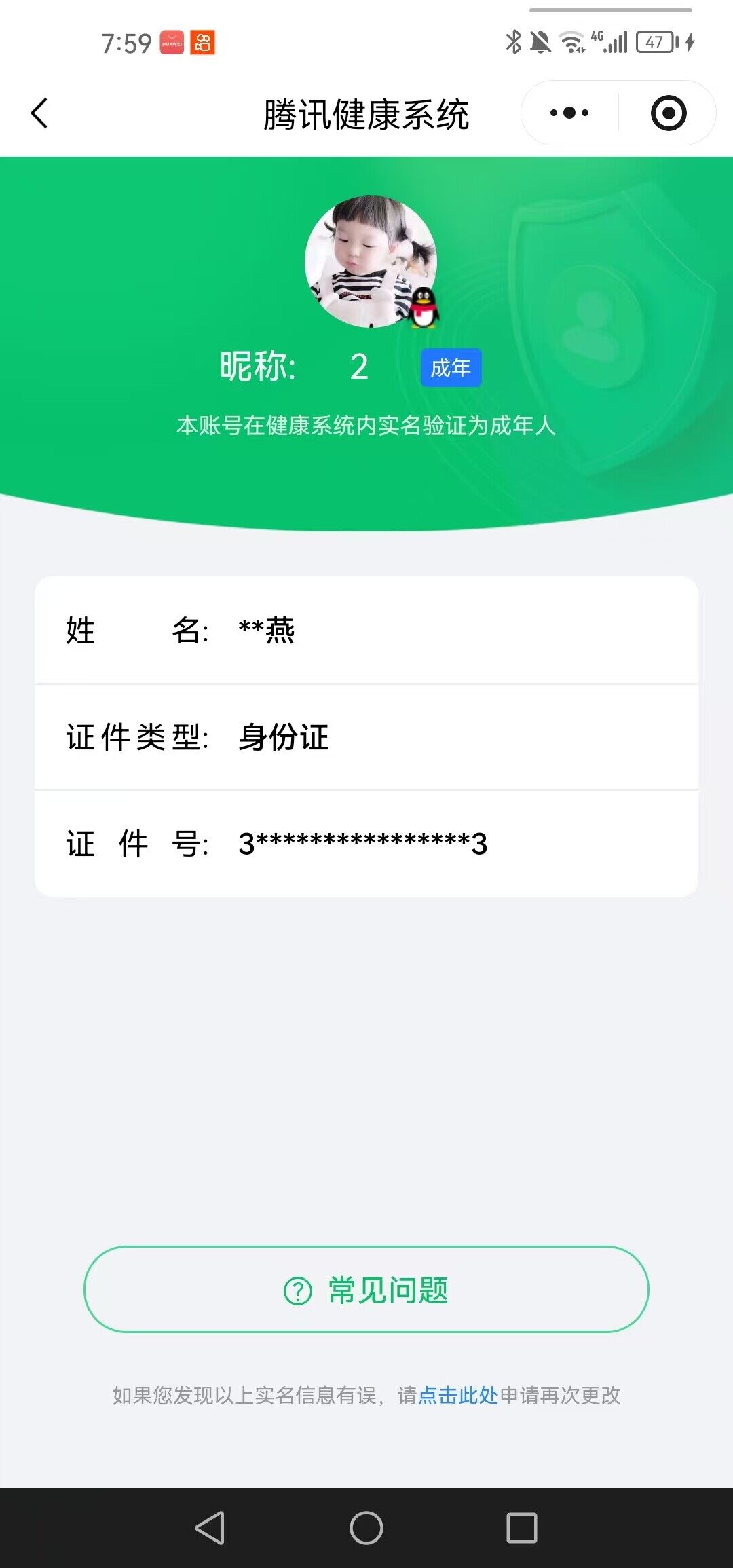This screenshot has width=733, height=1568.
Task: Go to the system home screen
Action: (x=366, y=1528)
